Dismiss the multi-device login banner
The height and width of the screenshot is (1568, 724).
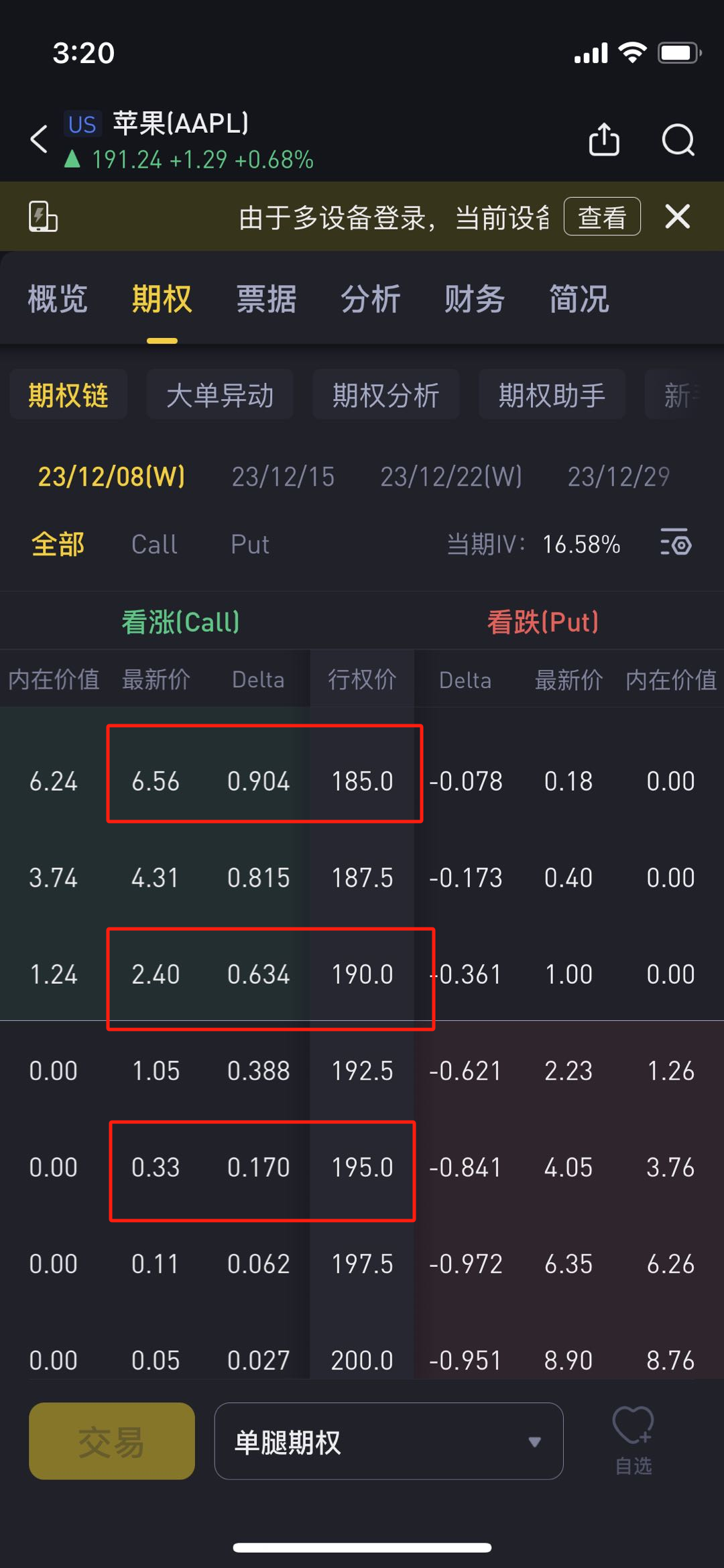(x=678, y=217)
